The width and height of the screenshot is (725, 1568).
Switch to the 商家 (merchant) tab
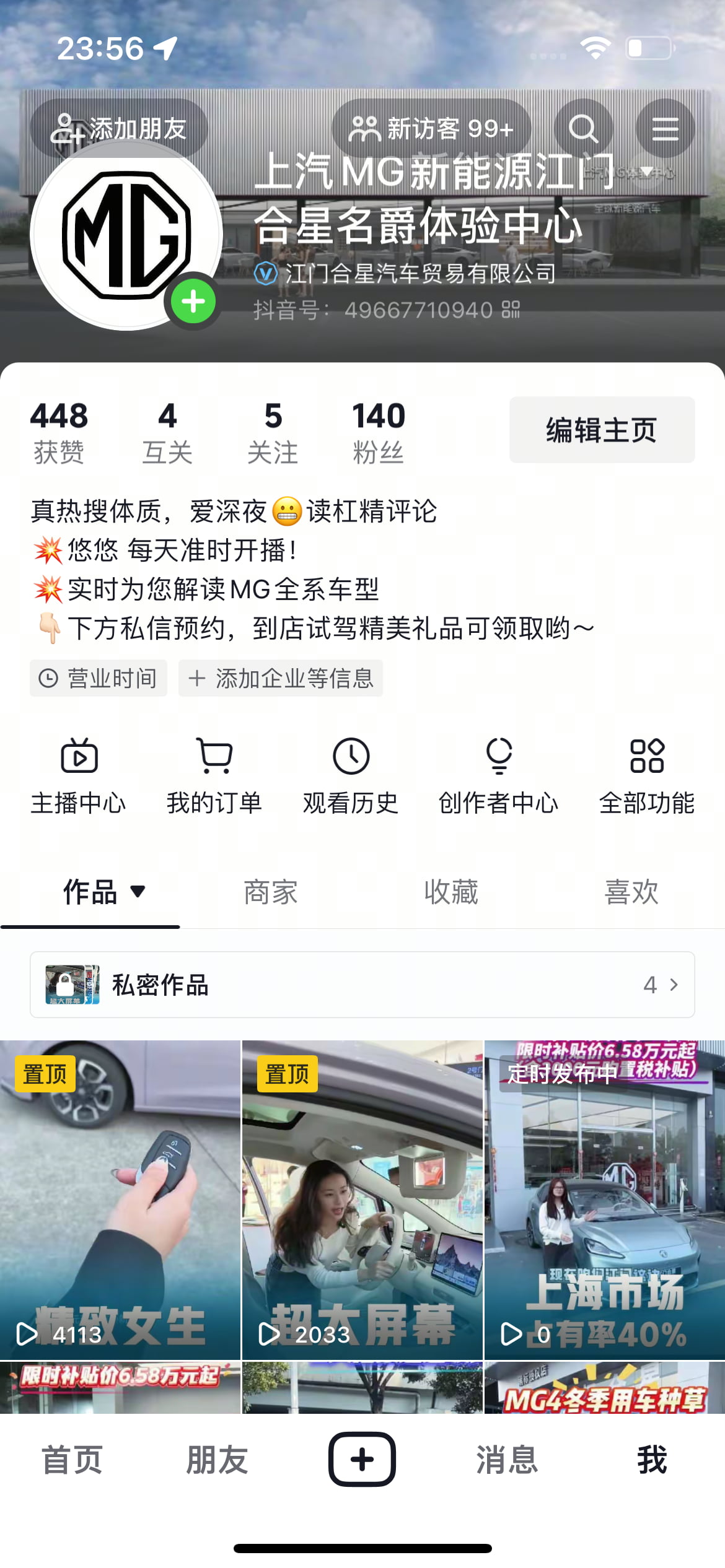(x=271, y=892)
